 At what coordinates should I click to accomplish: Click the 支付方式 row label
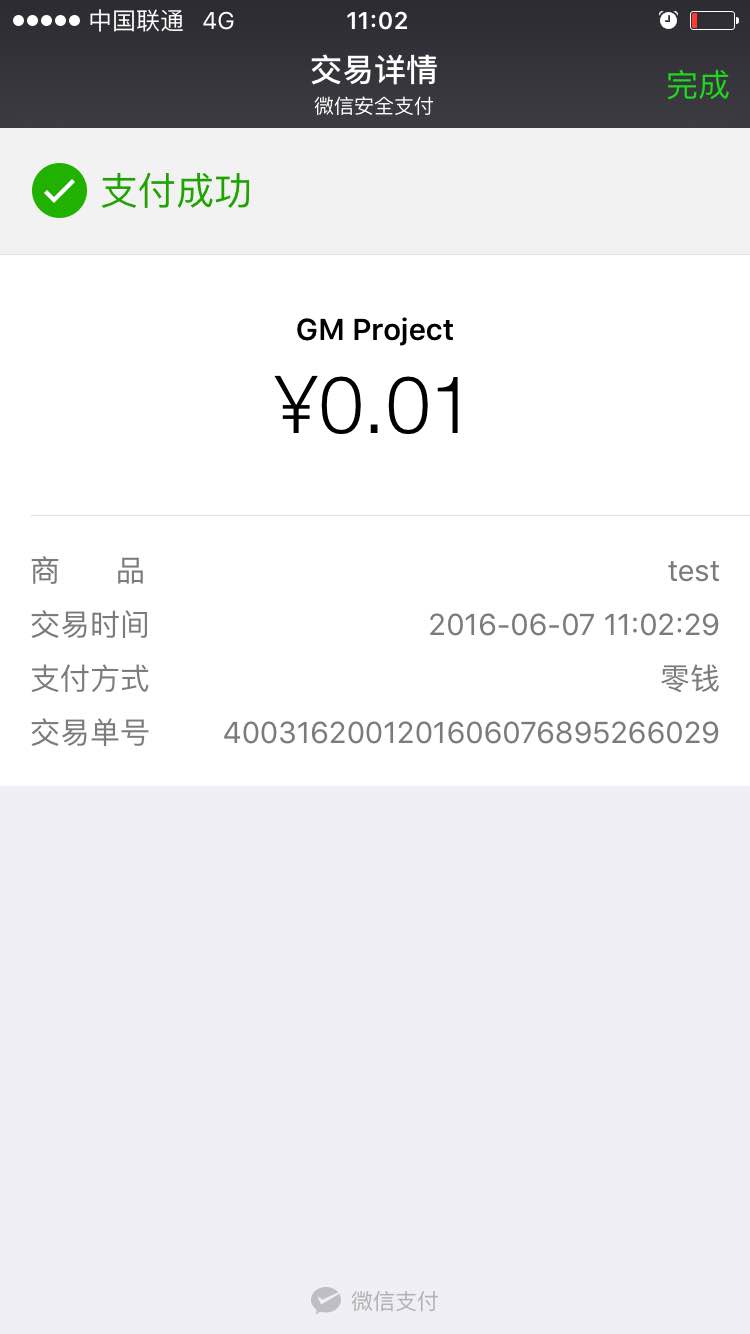tap(89, 679)
